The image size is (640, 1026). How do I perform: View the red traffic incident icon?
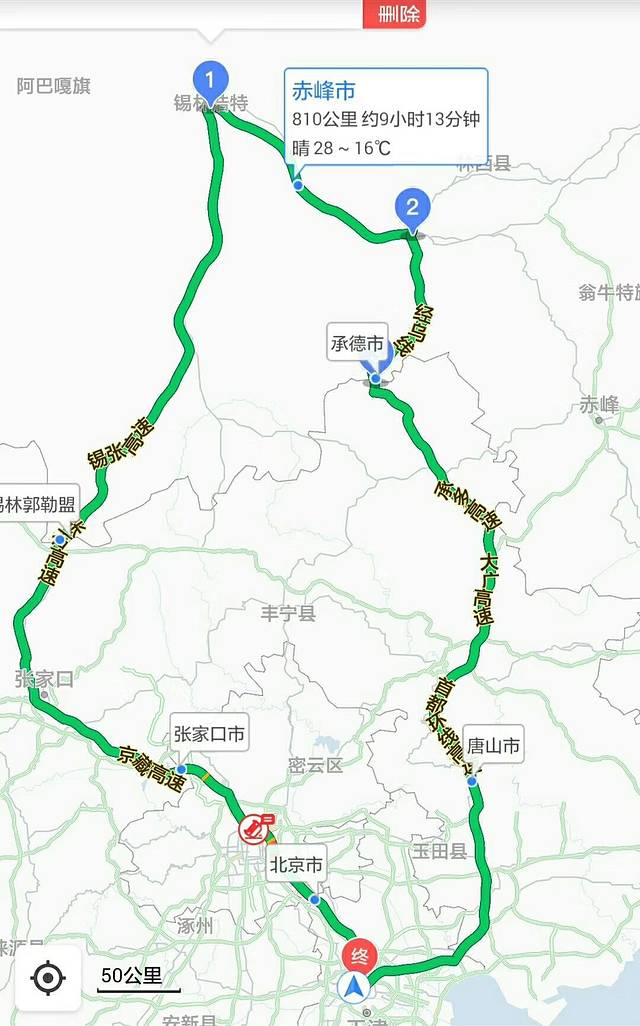(256, 828)
